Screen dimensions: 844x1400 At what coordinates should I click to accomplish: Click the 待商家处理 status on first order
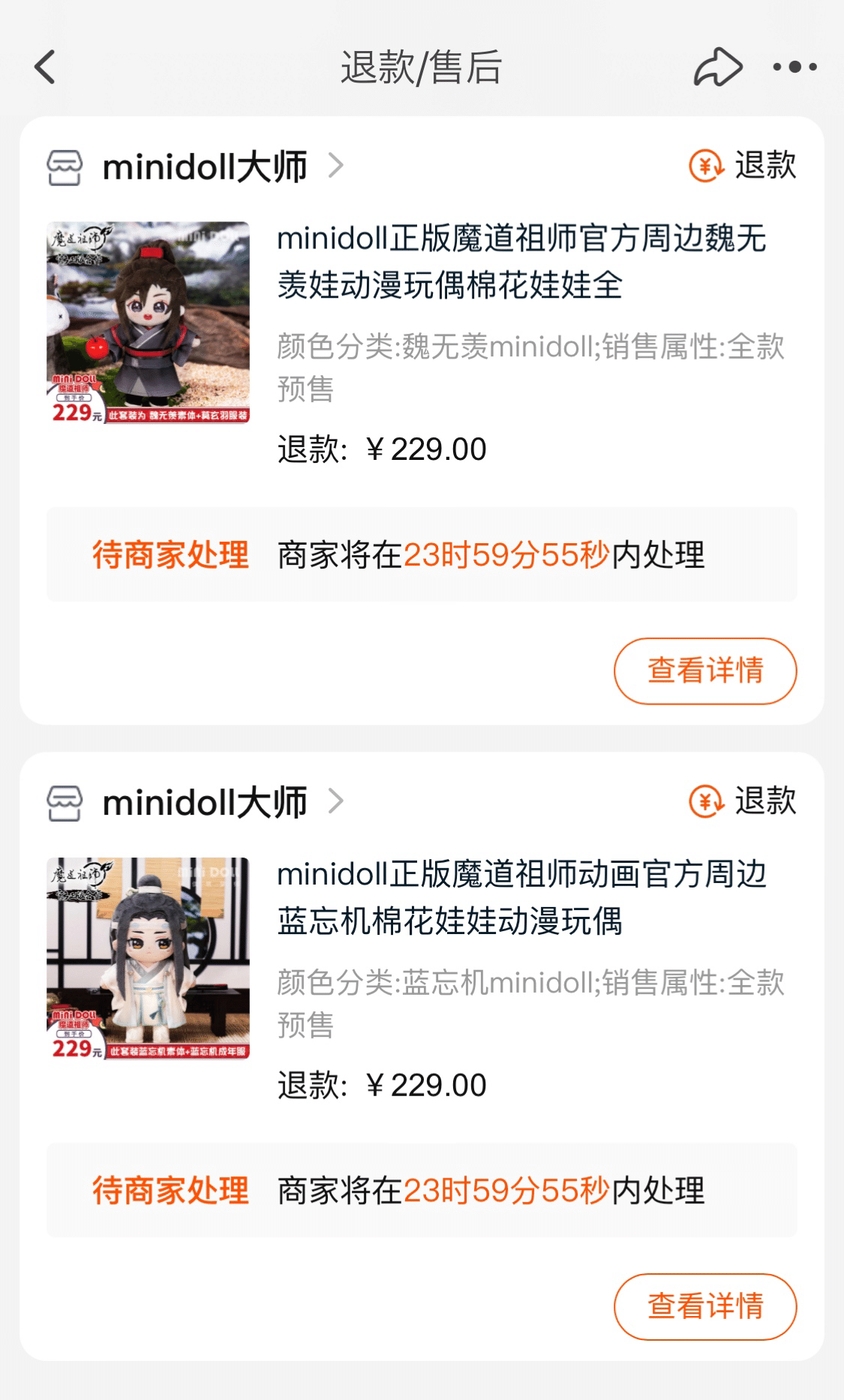pos(170,554)
